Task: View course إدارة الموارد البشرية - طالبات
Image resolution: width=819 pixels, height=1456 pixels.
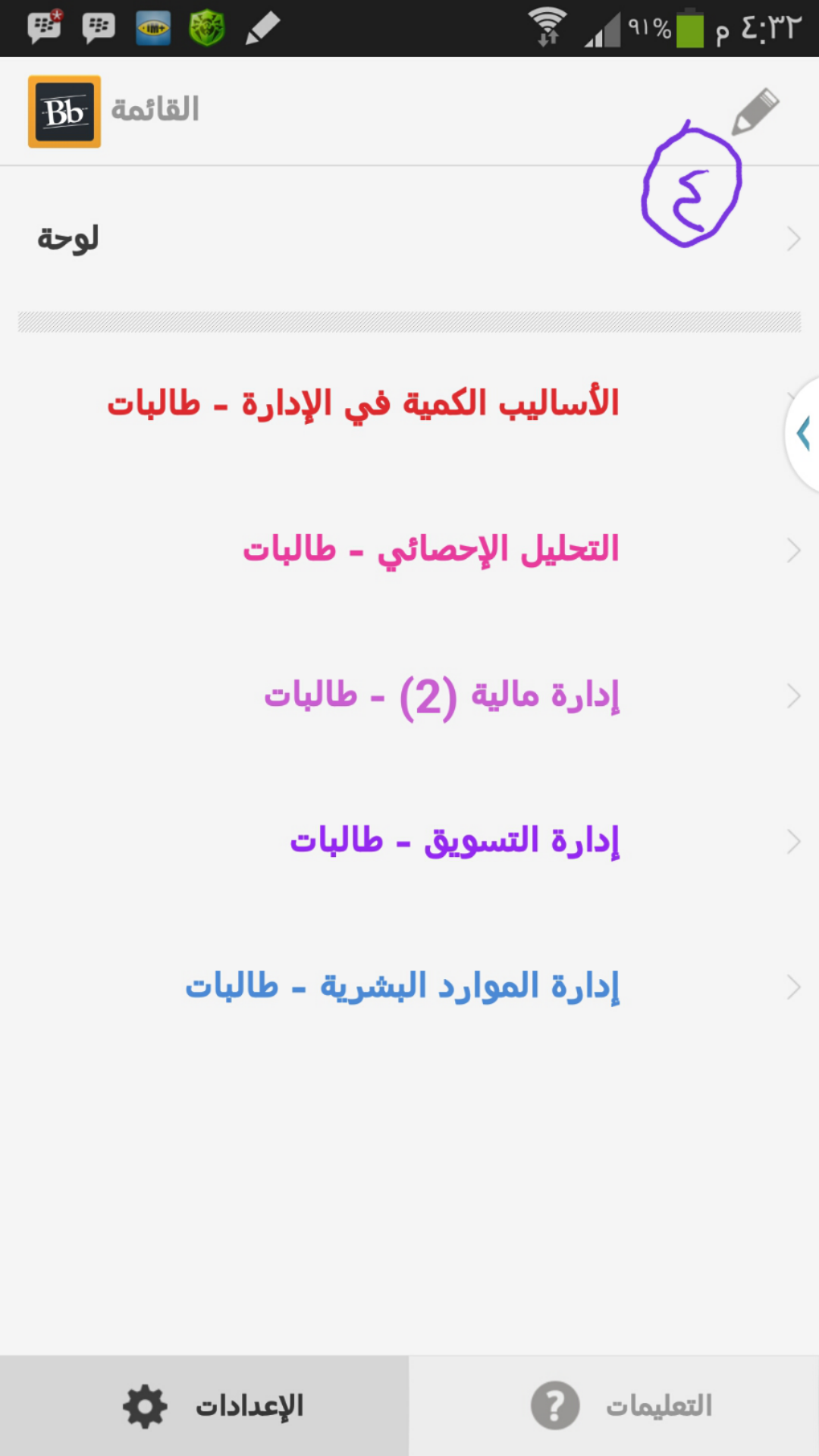Action: click(409, 987)
